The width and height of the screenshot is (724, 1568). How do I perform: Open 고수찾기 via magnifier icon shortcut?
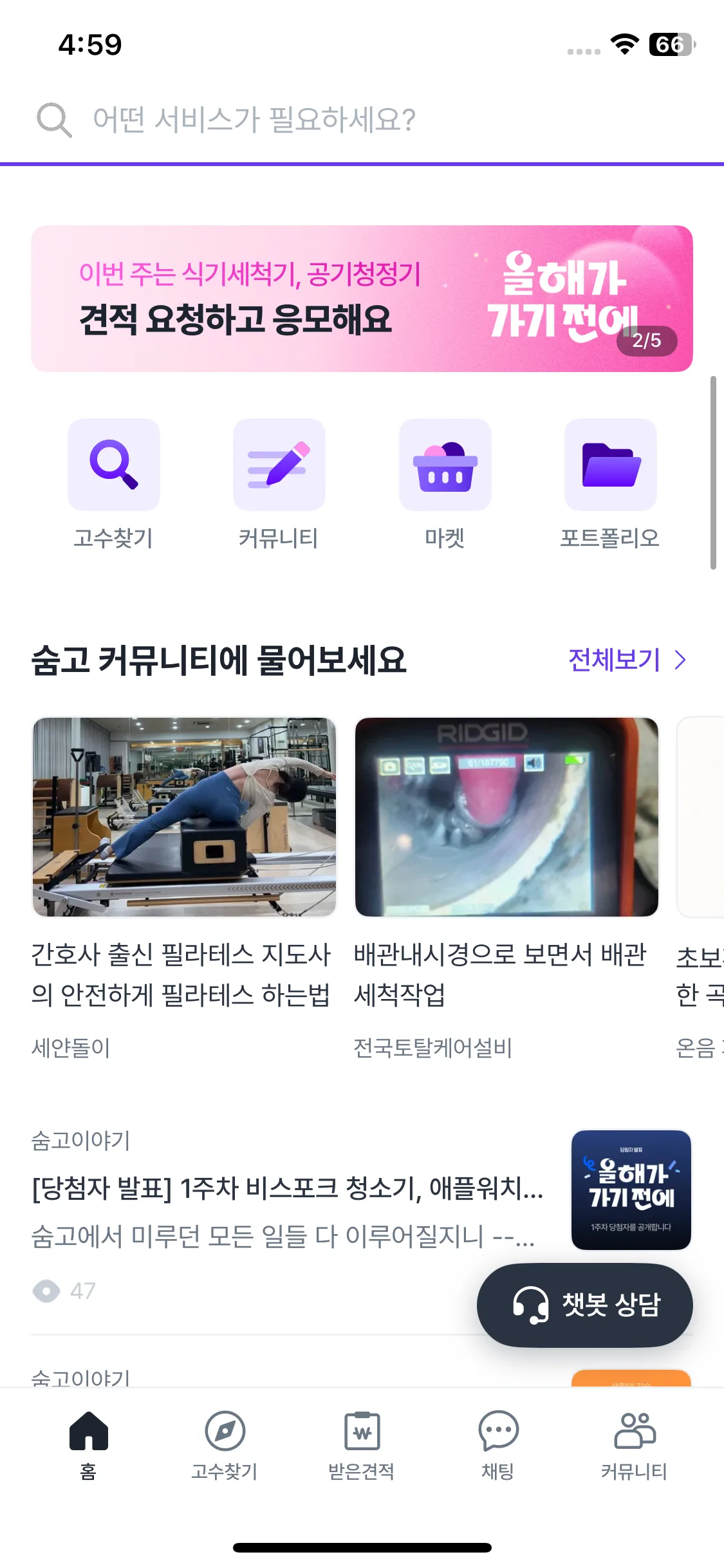tap(114, 465)
